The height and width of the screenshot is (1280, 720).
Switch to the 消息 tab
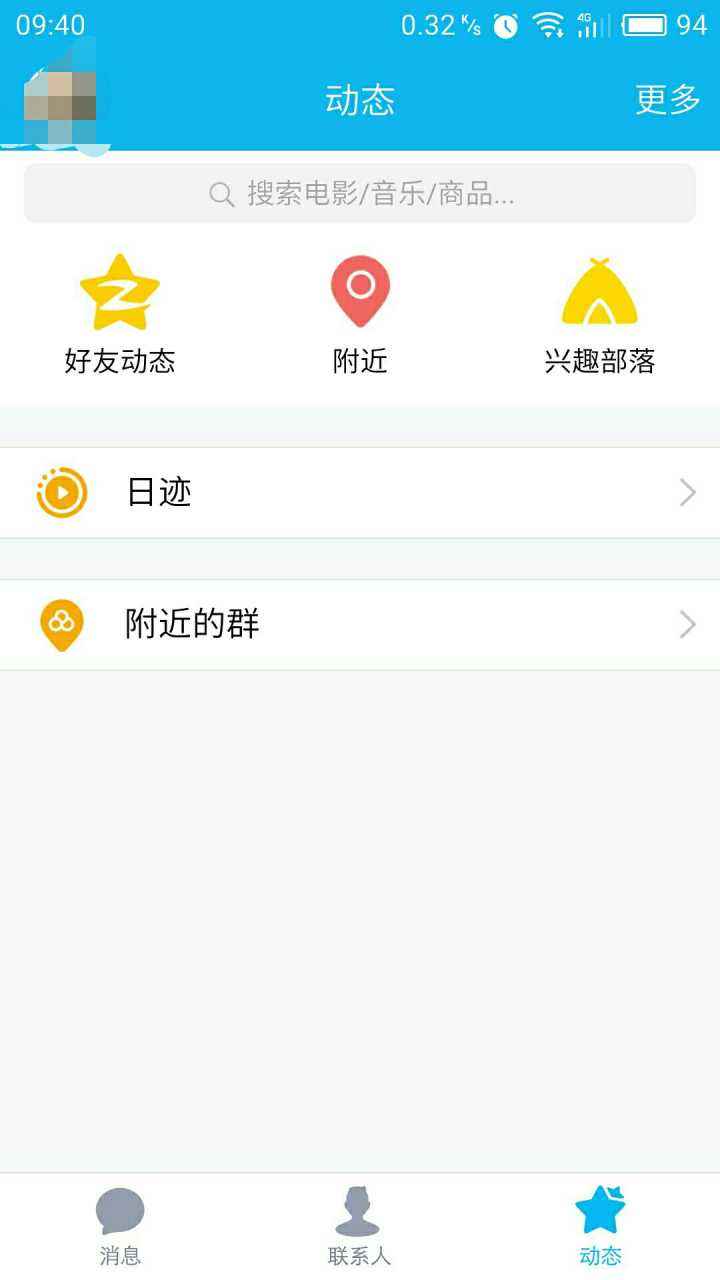coord(120,1227)
